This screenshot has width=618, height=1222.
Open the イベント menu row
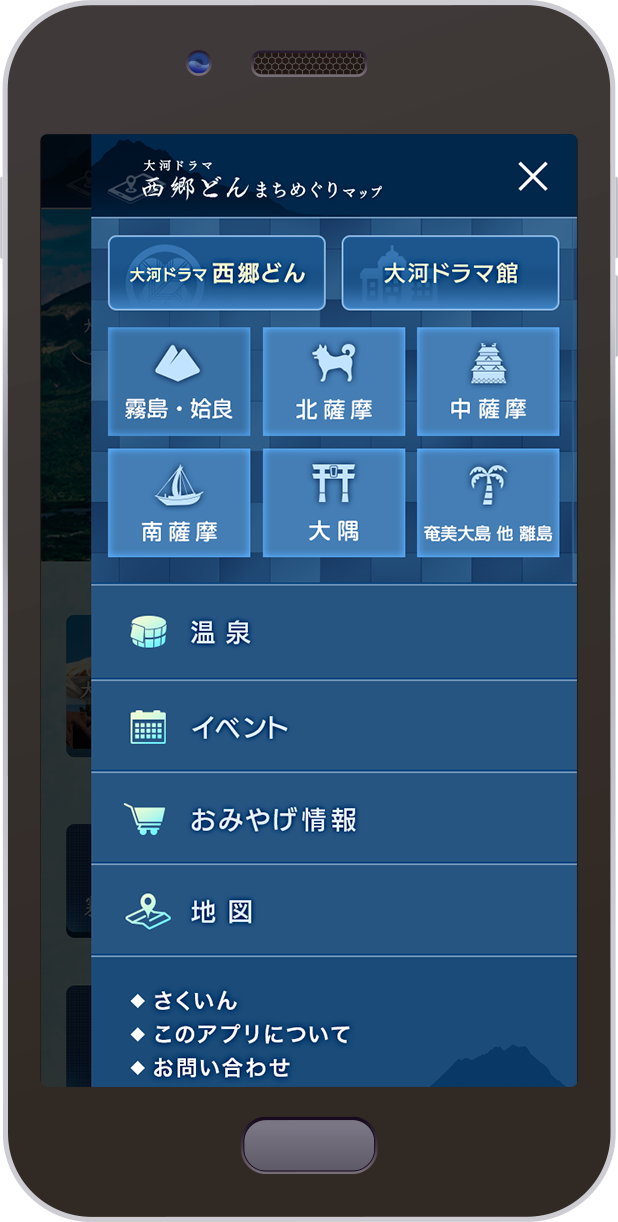pos(334,727)
